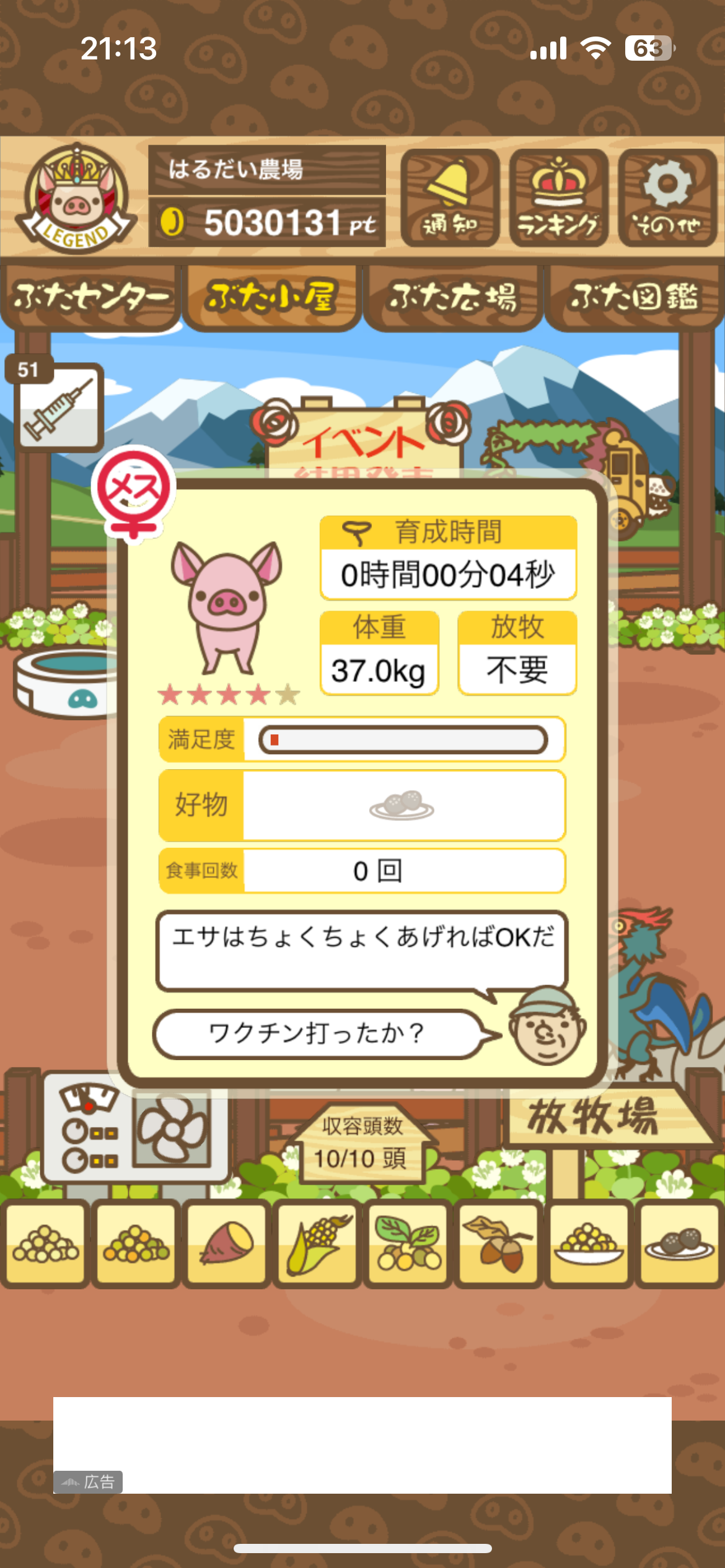Switch to the ぶた広場 tab

(x=453, y=297)
